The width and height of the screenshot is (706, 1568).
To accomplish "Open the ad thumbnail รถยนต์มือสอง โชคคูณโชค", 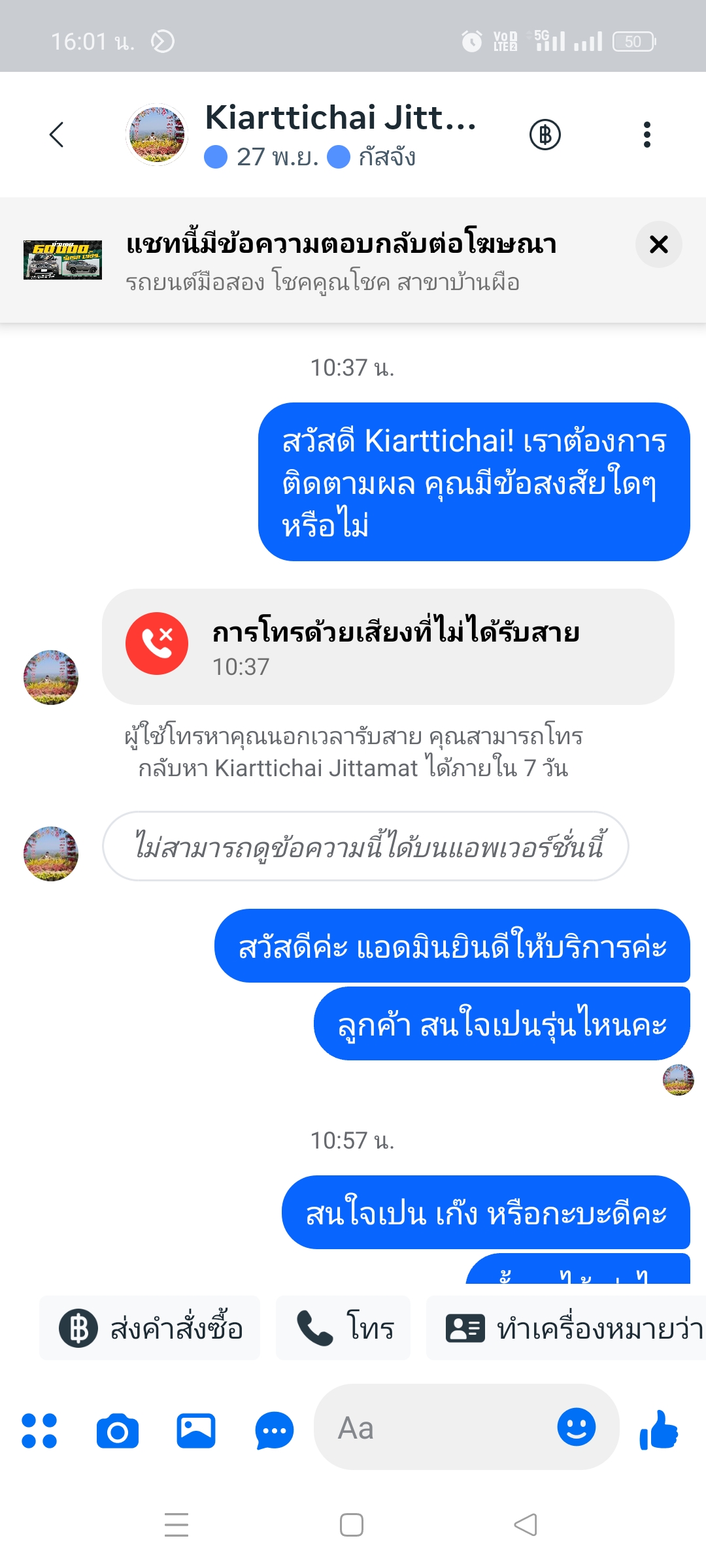I will (x=63, y=260).
